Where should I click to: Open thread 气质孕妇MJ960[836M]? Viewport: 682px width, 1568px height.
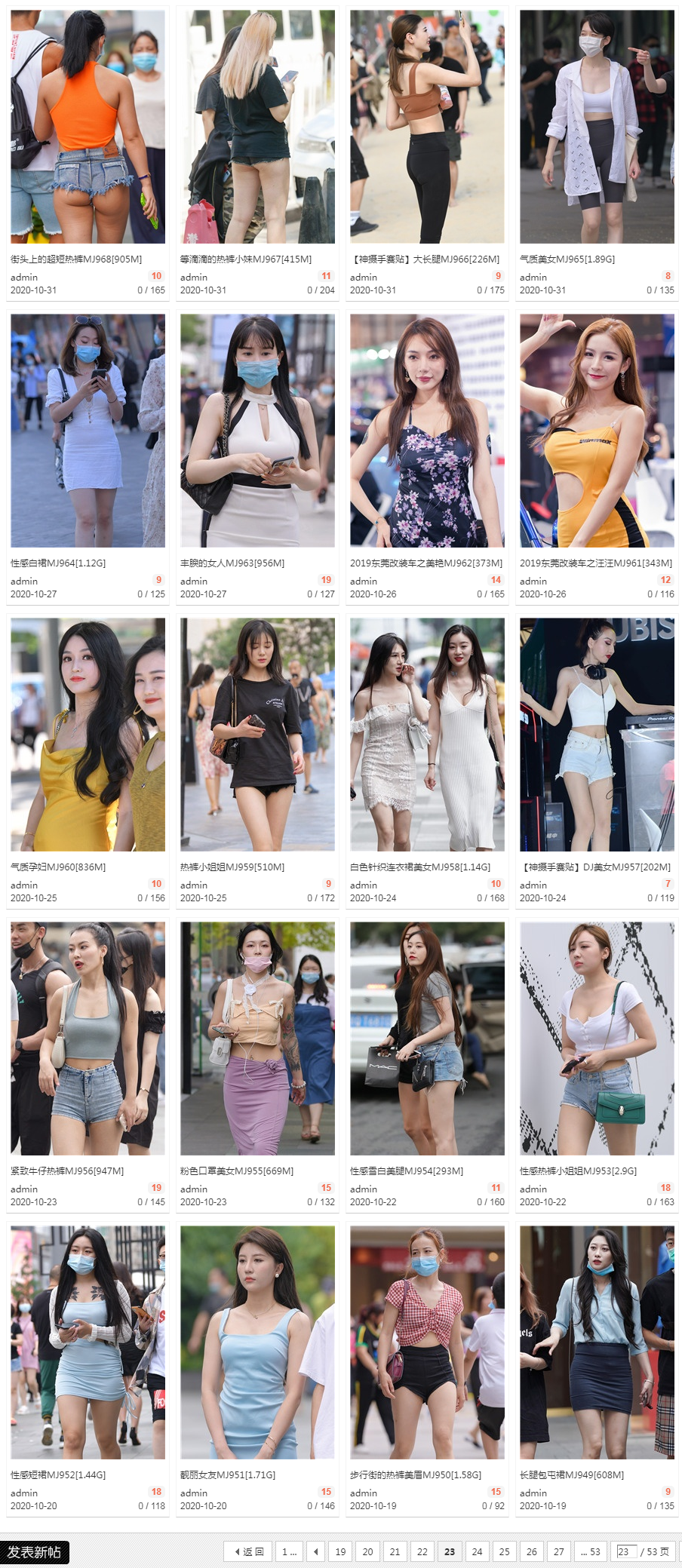click(58, 867)
